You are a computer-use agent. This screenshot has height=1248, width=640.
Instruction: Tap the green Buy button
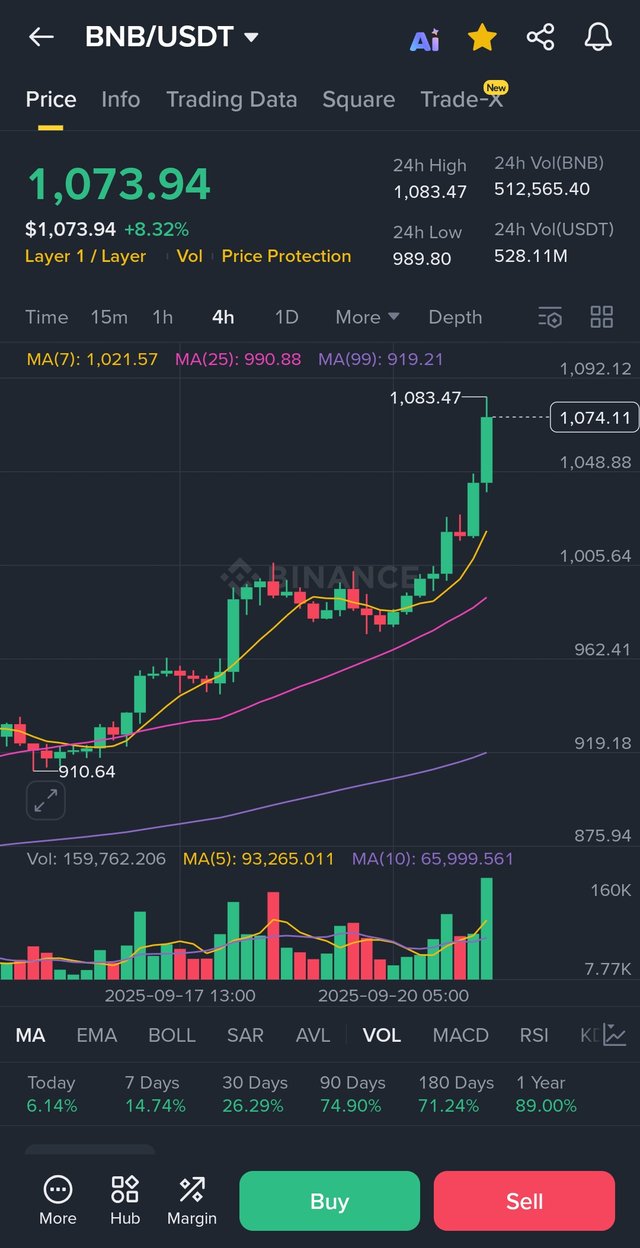tap(329, 1201)
